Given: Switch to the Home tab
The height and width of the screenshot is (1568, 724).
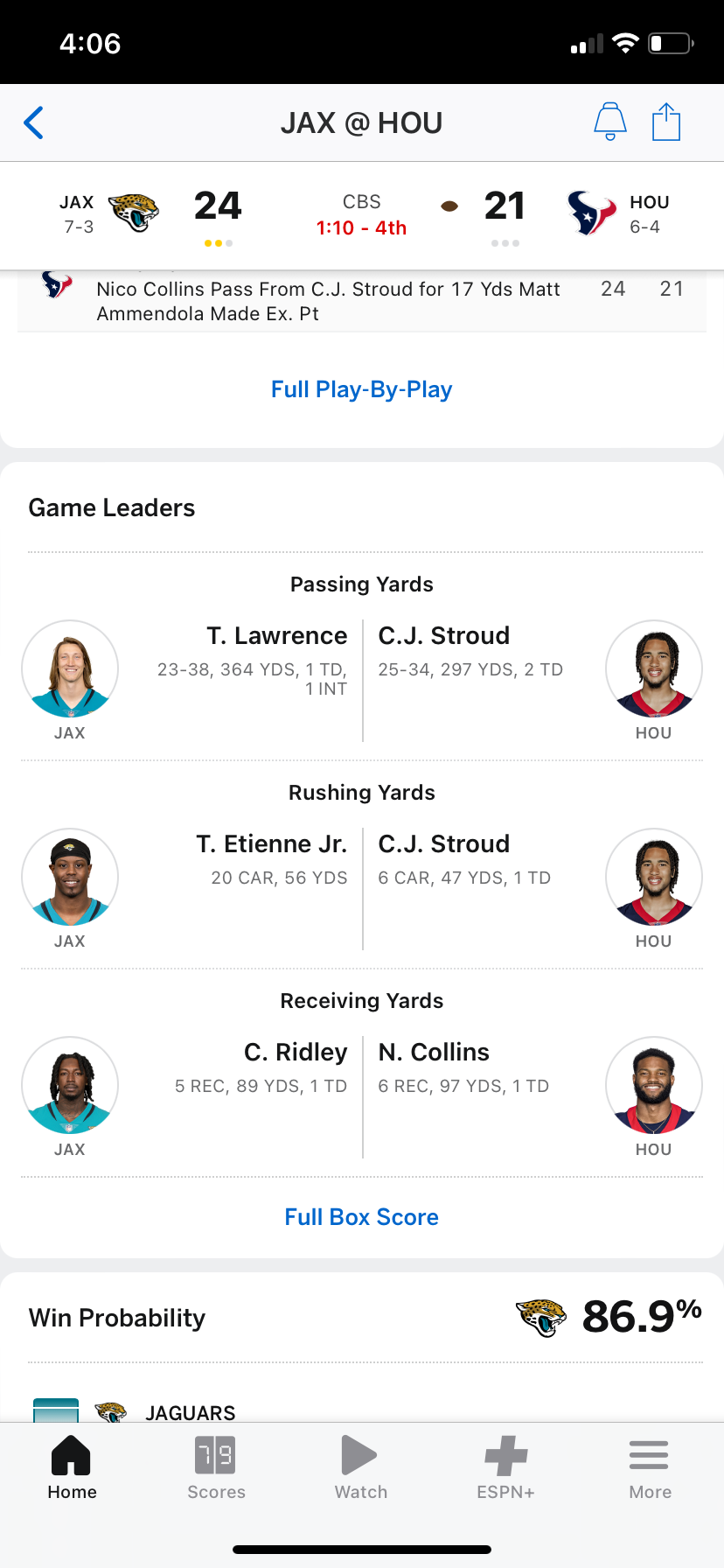Looking at the screenshot, I should click(x=72, y=1467).
